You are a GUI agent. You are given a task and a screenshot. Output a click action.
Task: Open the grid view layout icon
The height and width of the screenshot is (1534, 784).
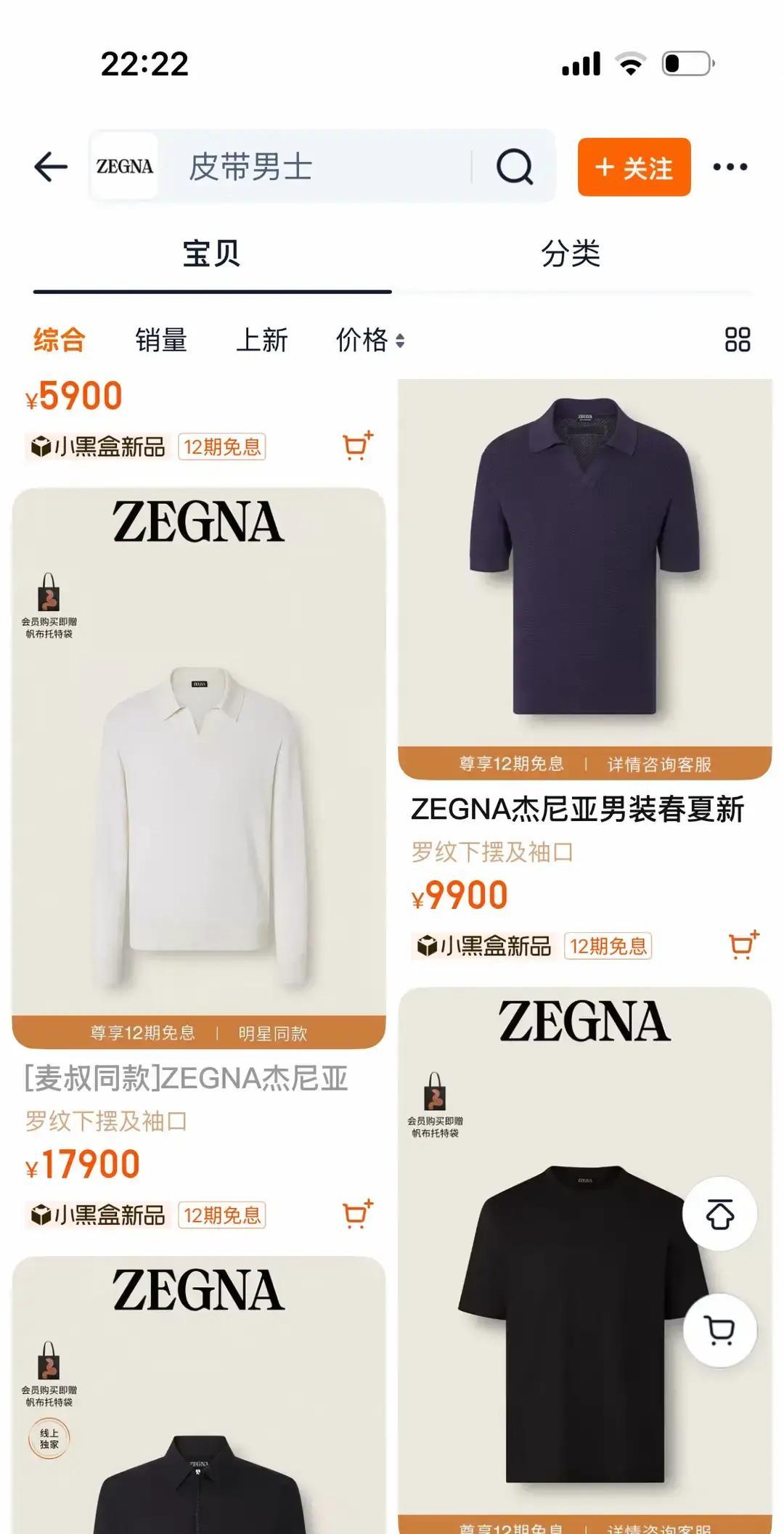738,340
